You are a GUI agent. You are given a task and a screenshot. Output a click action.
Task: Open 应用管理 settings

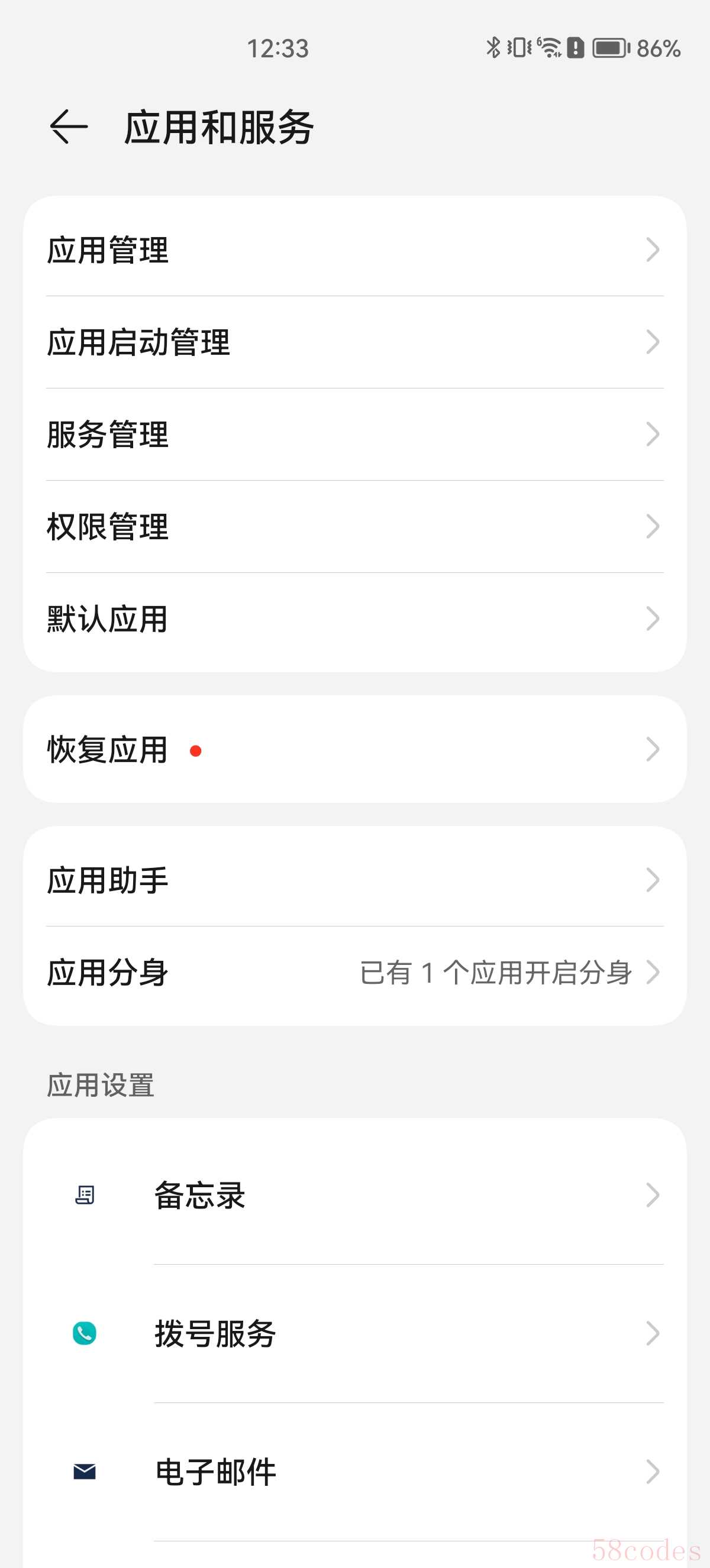tap(354, 250)
